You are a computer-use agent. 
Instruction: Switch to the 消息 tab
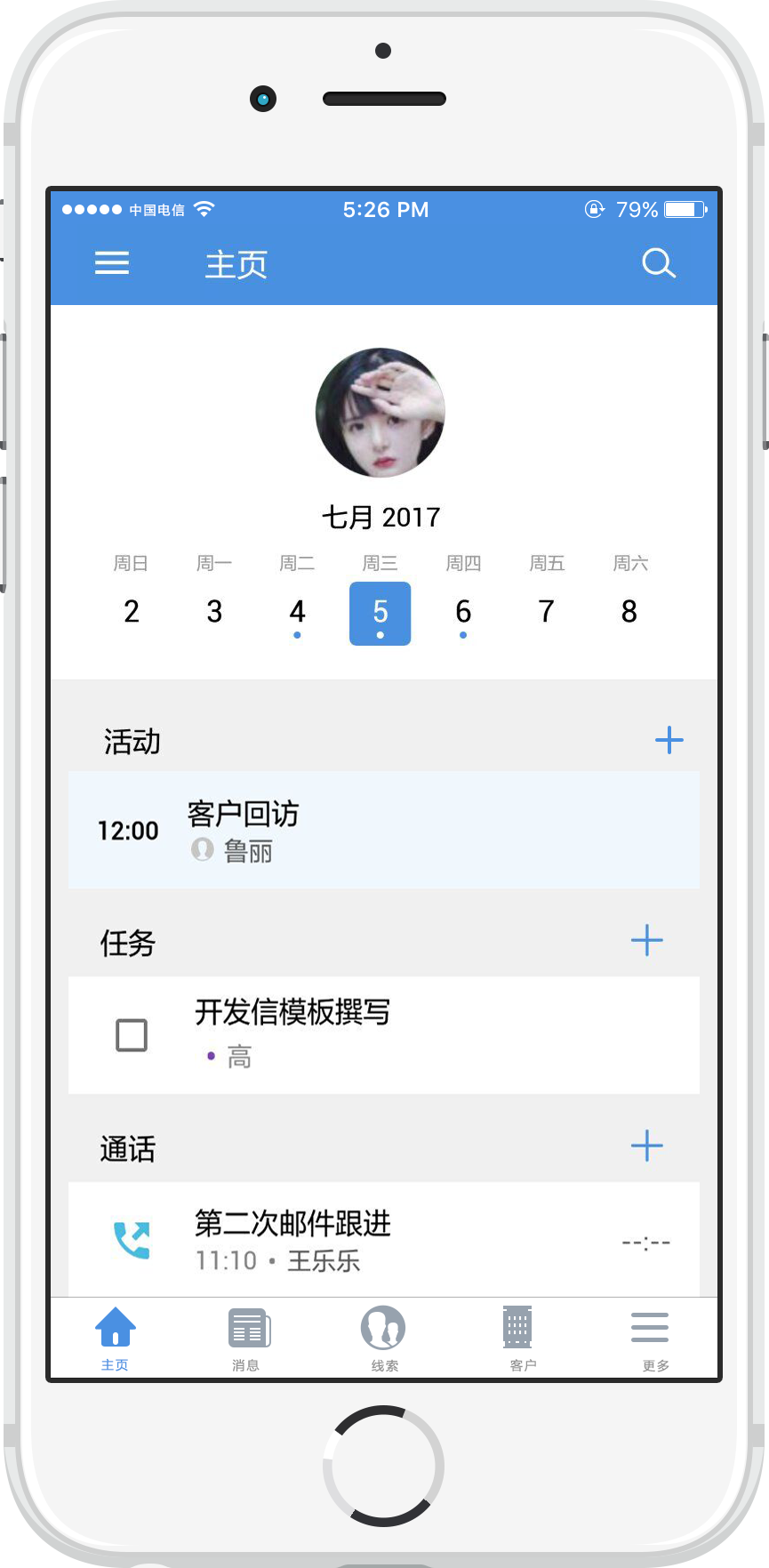[x=247, y=1339]
